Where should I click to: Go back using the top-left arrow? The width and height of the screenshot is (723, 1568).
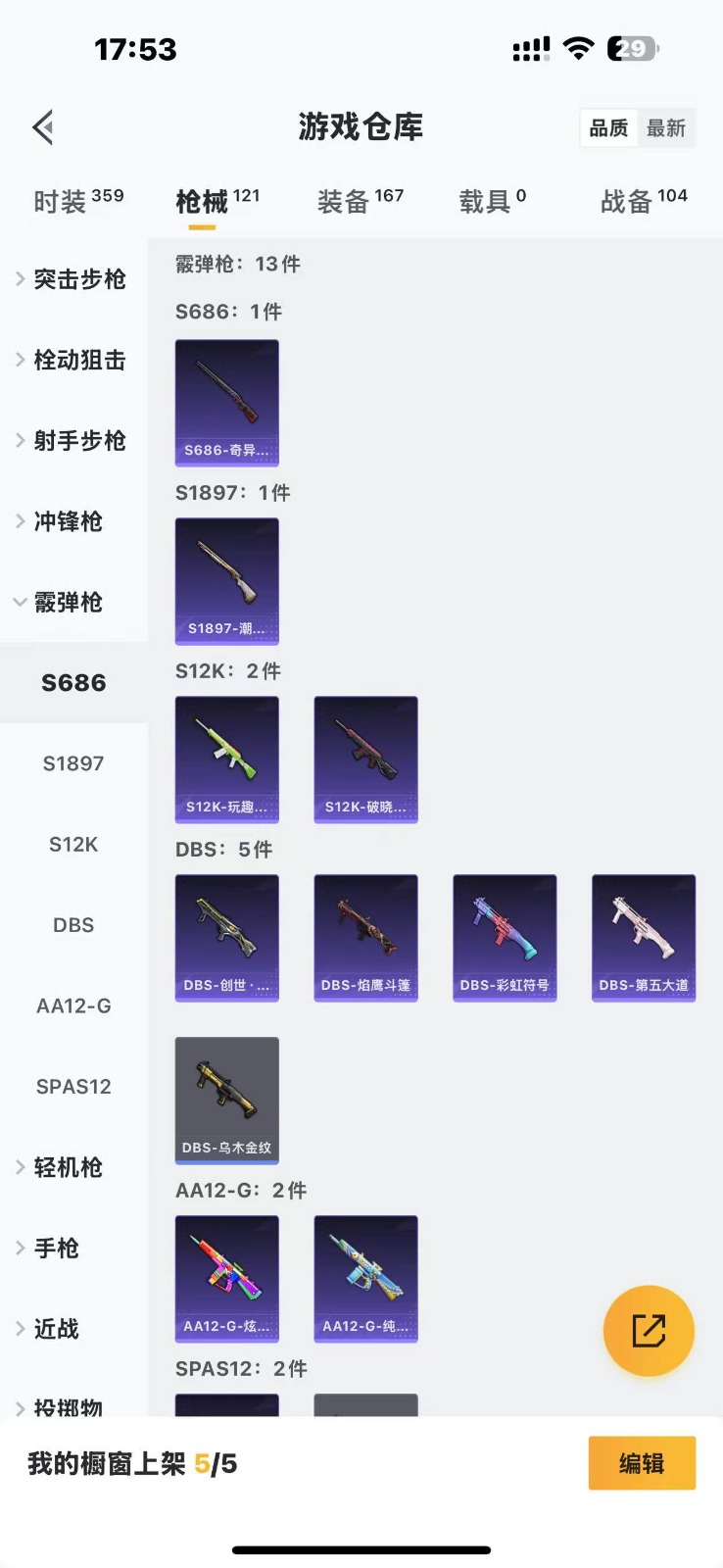click(43, 127)
